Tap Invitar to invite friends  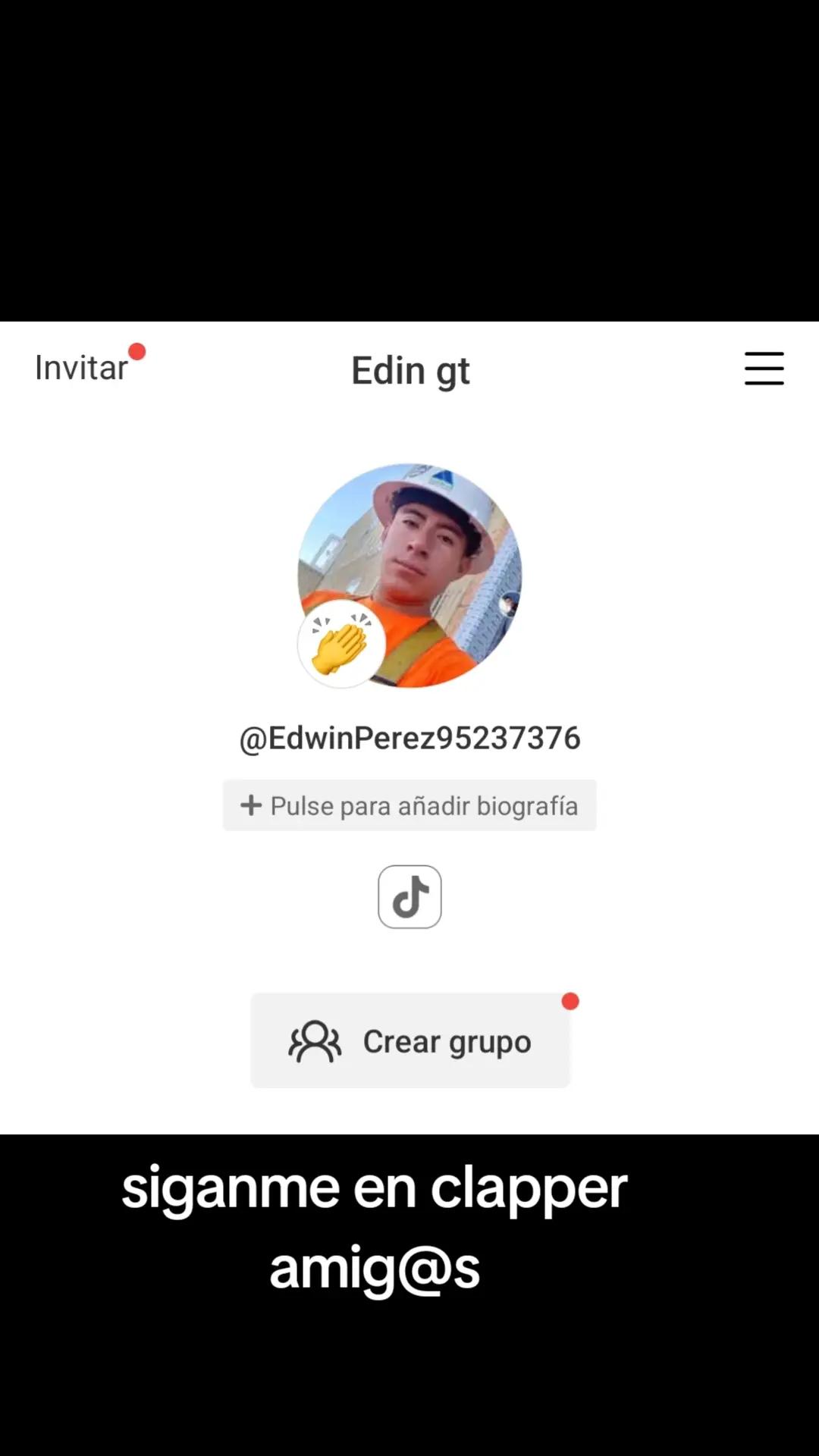(x=82, y=368)
